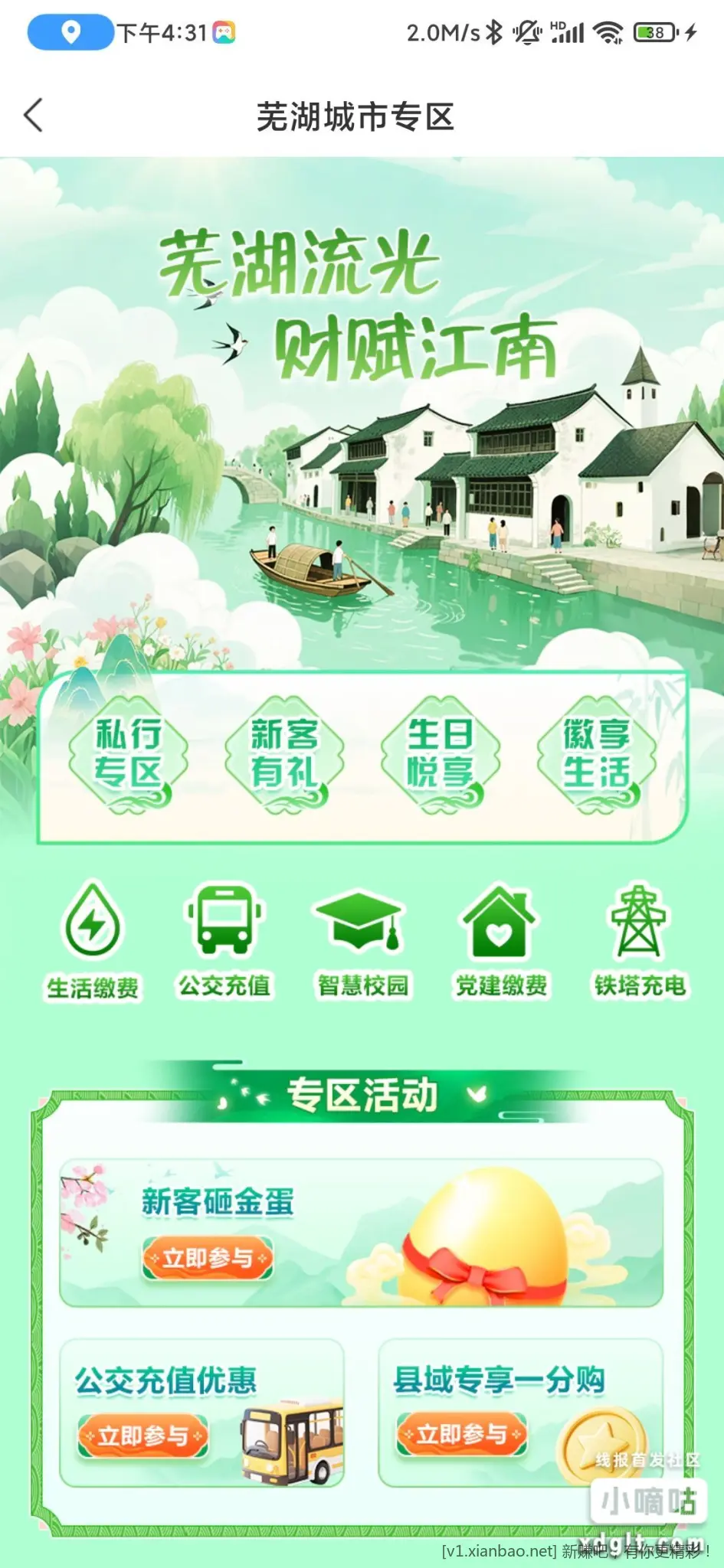724x1568 pixels.
Task: Open 铁塔充电 service
Action: tap(640, 940)
